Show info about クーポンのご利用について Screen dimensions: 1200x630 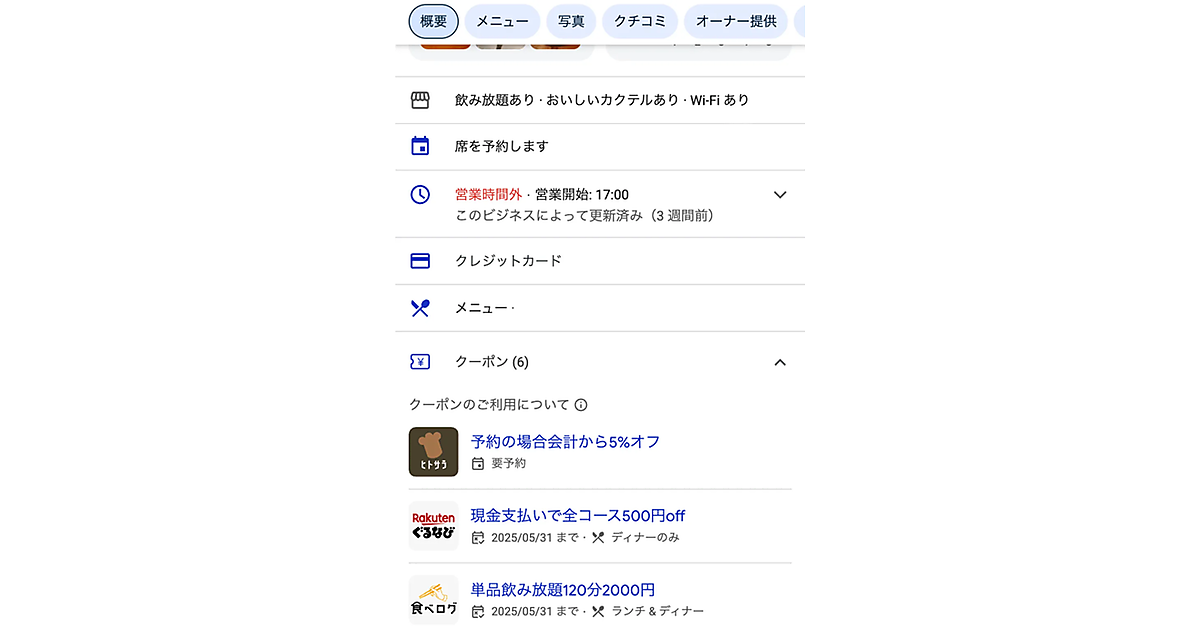581,405
